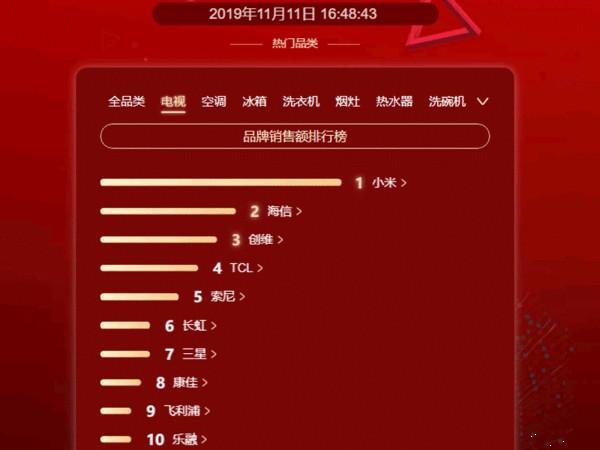Screen dimensions: 600x450
Task: Open the 长虹 brand entry
Action: coord(199,326)
